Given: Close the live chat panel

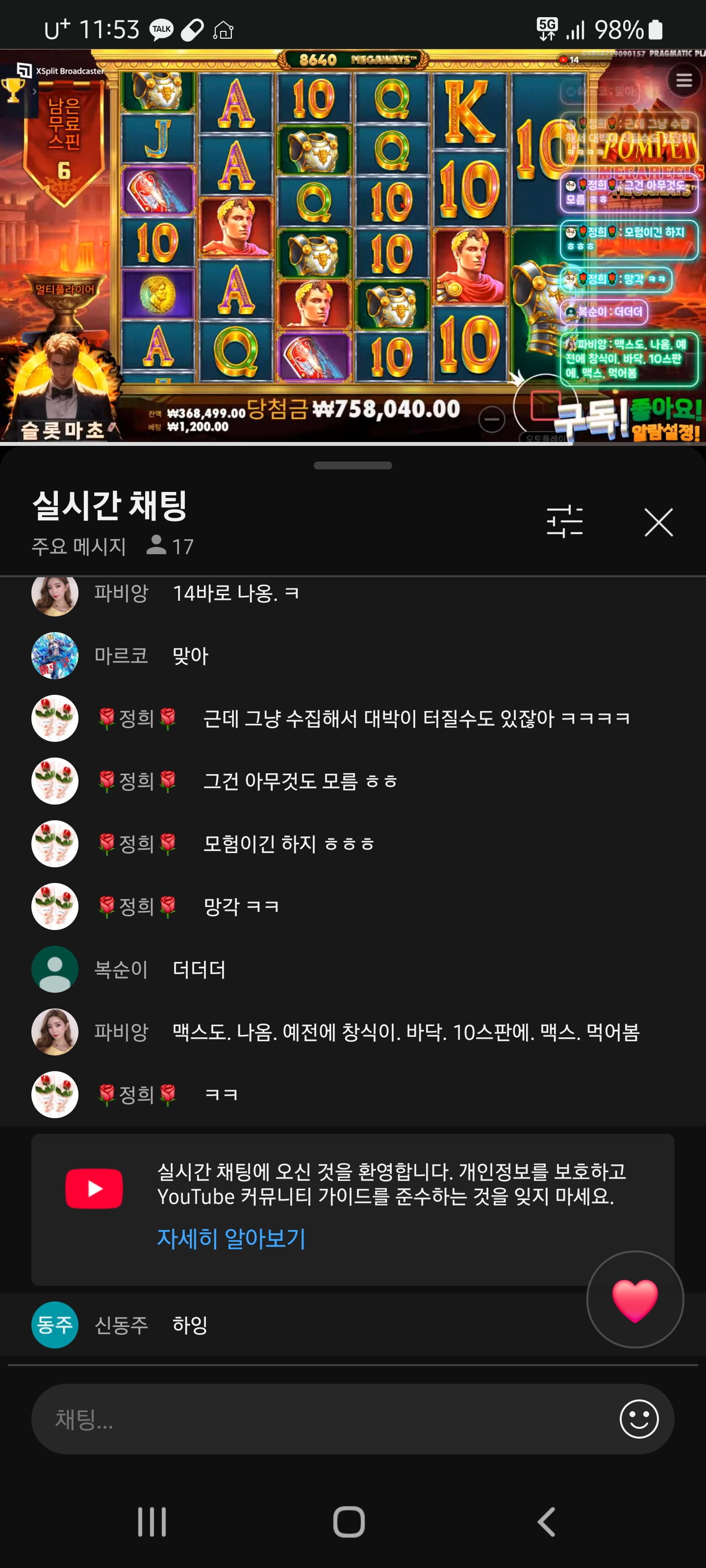Looking at the screenshot, I should pyautogui.click(x=658, y=522).
